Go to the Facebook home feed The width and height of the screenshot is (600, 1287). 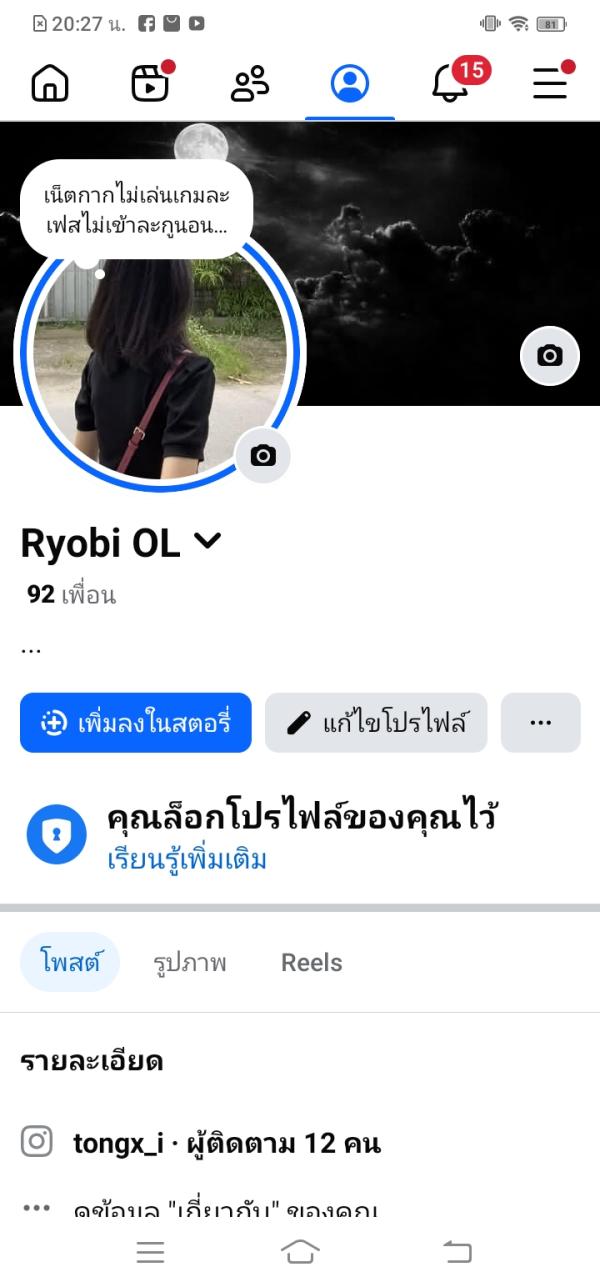(x=50, y=83)
